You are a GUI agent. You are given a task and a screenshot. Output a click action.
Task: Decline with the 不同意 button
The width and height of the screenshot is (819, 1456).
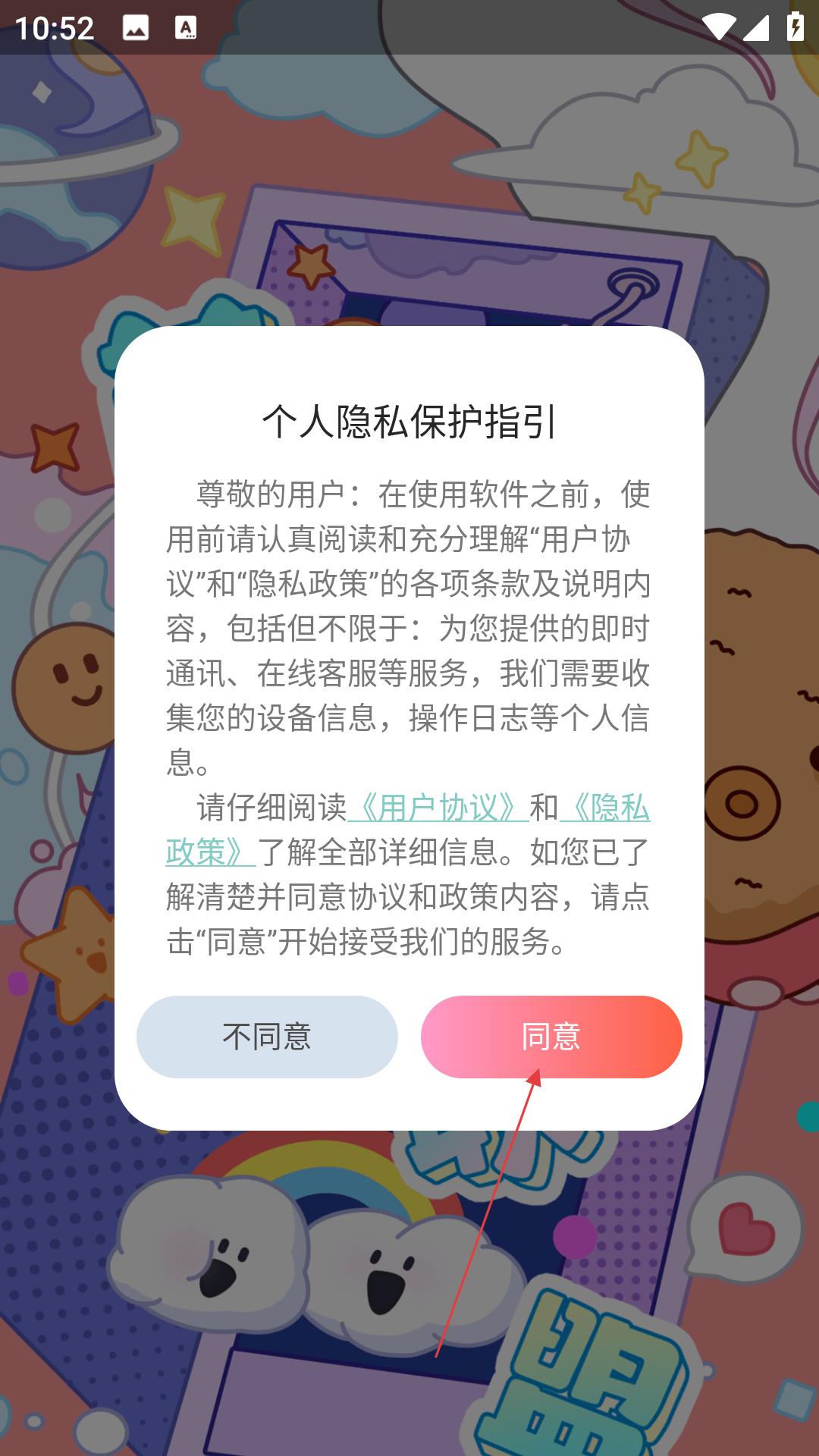coord(267,1037)
